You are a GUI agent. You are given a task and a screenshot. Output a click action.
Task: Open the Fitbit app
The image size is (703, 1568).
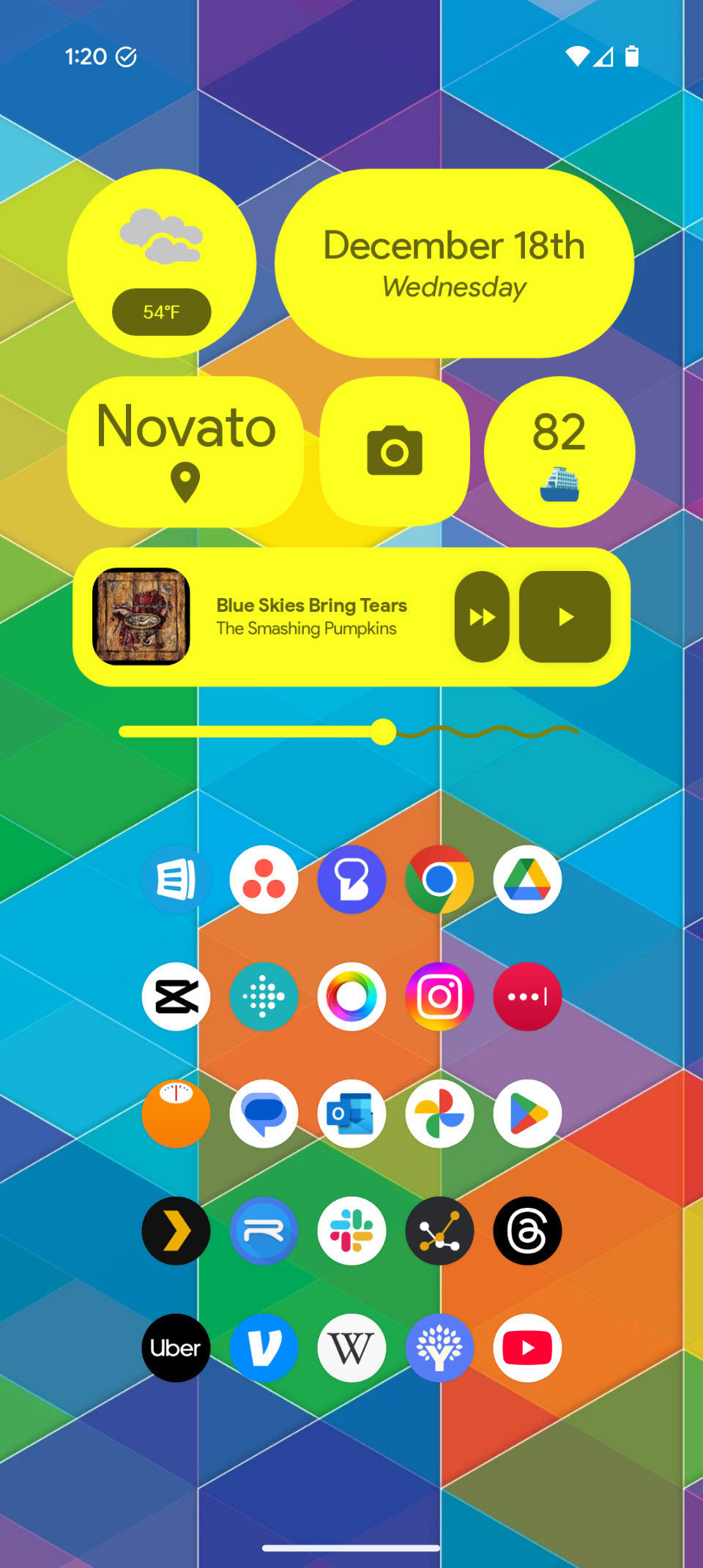pos(264,996)
